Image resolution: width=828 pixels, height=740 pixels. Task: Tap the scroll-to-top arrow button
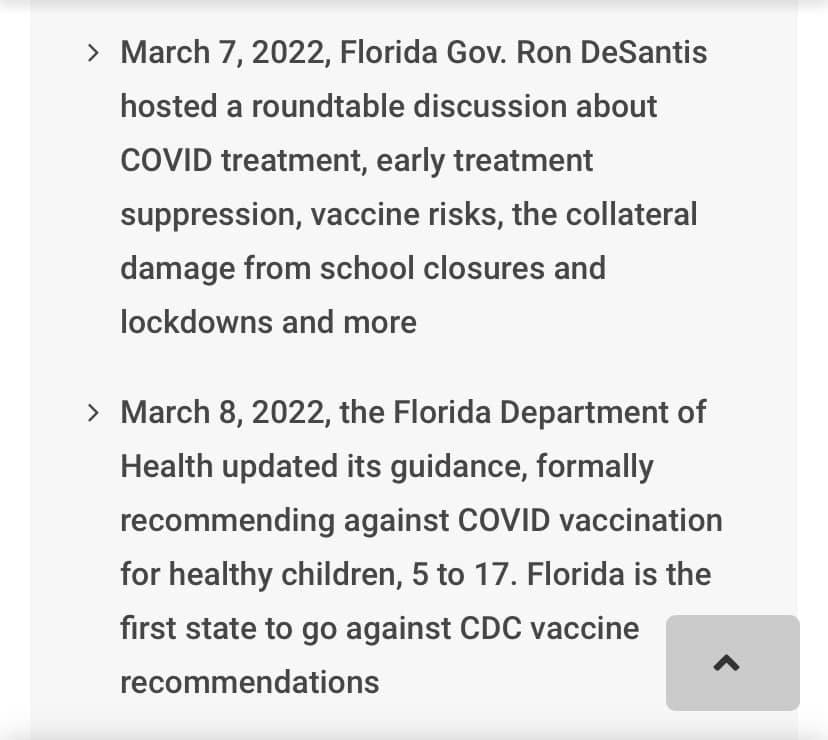[x=733, y=662]
